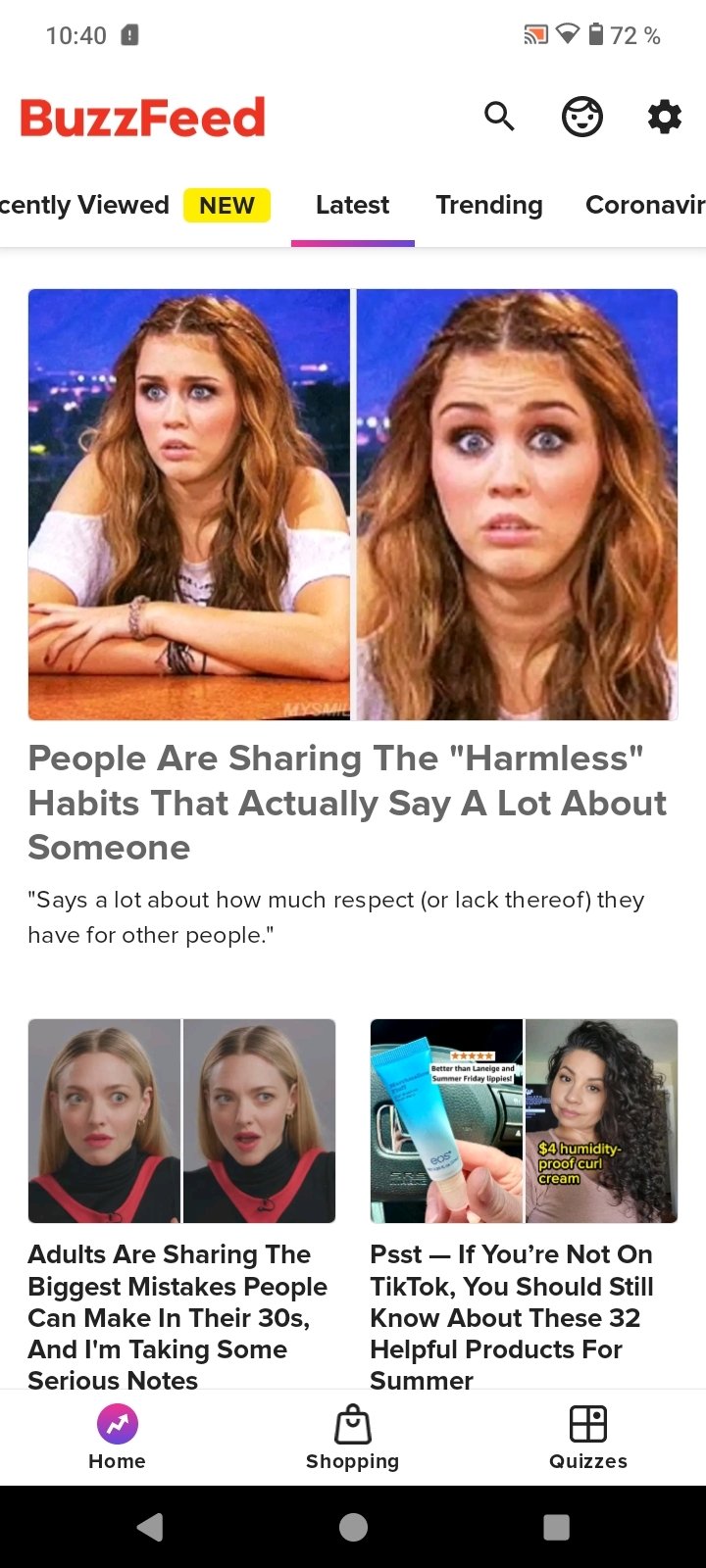The image size is (706, 1568).
Task: Open settings gear icon
Action: [x=664, y=117]
